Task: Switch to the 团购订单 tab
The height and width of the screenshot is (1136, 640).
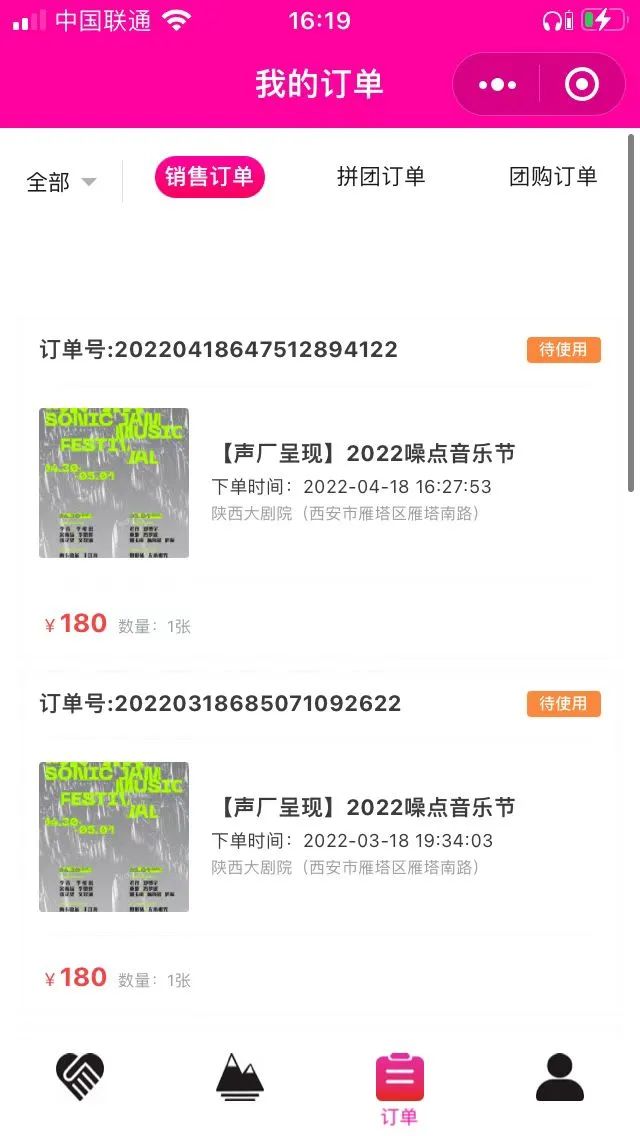Action: 553,177
